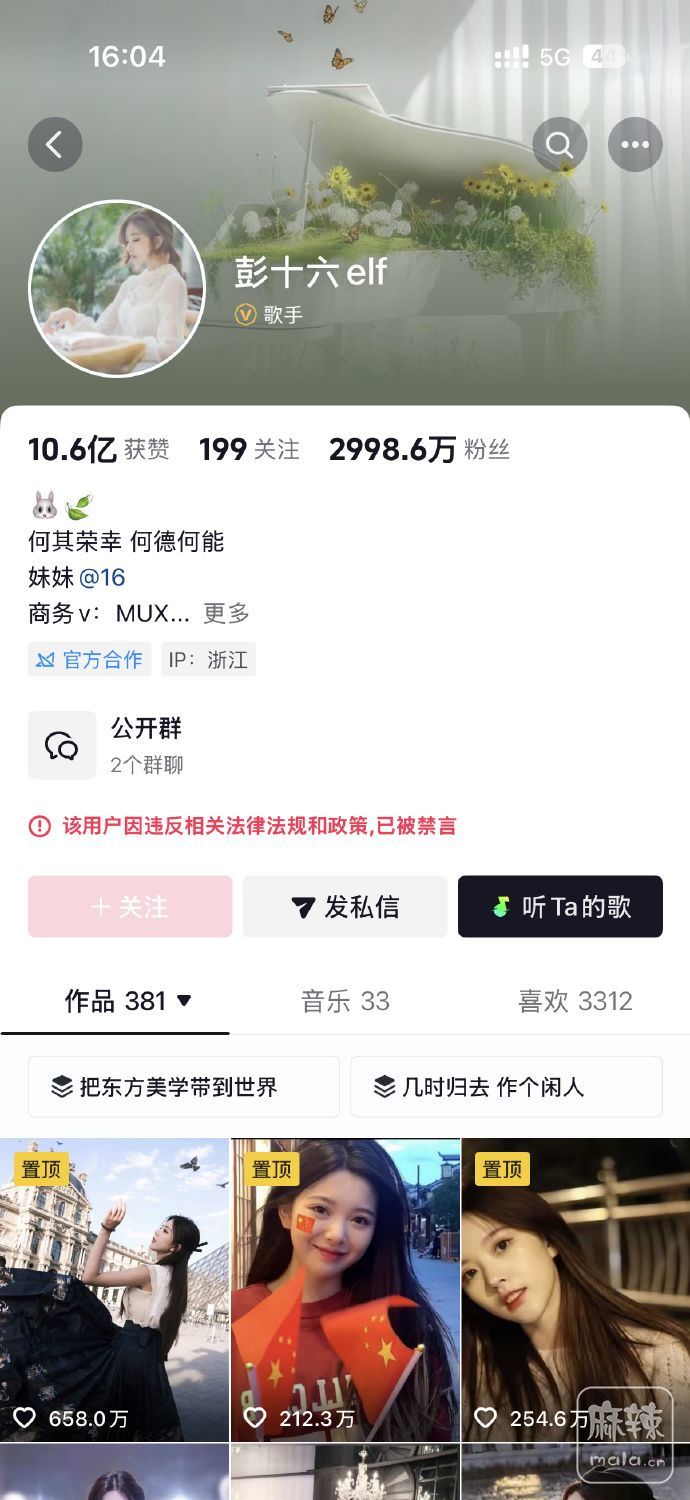Viewport: 690px width, 1500px height.
Task: Open the 几时归去 作个闲人 collection
Action: pyautogui.click(x=506, y=1087)
